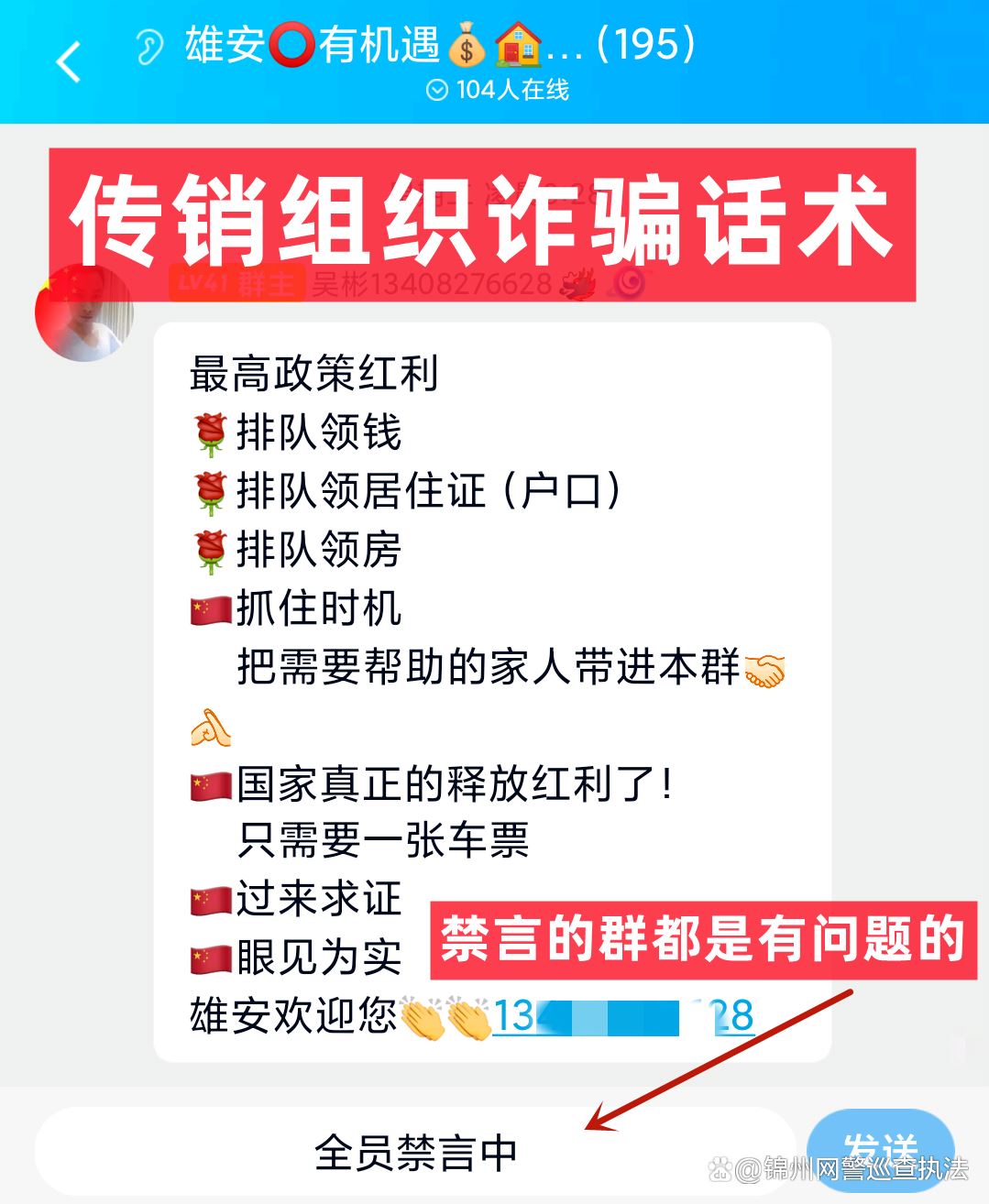The width and height of the screenshot is (989, 1204).
Task: Open the 雄安有机遇 group info title
Action: 440,46
